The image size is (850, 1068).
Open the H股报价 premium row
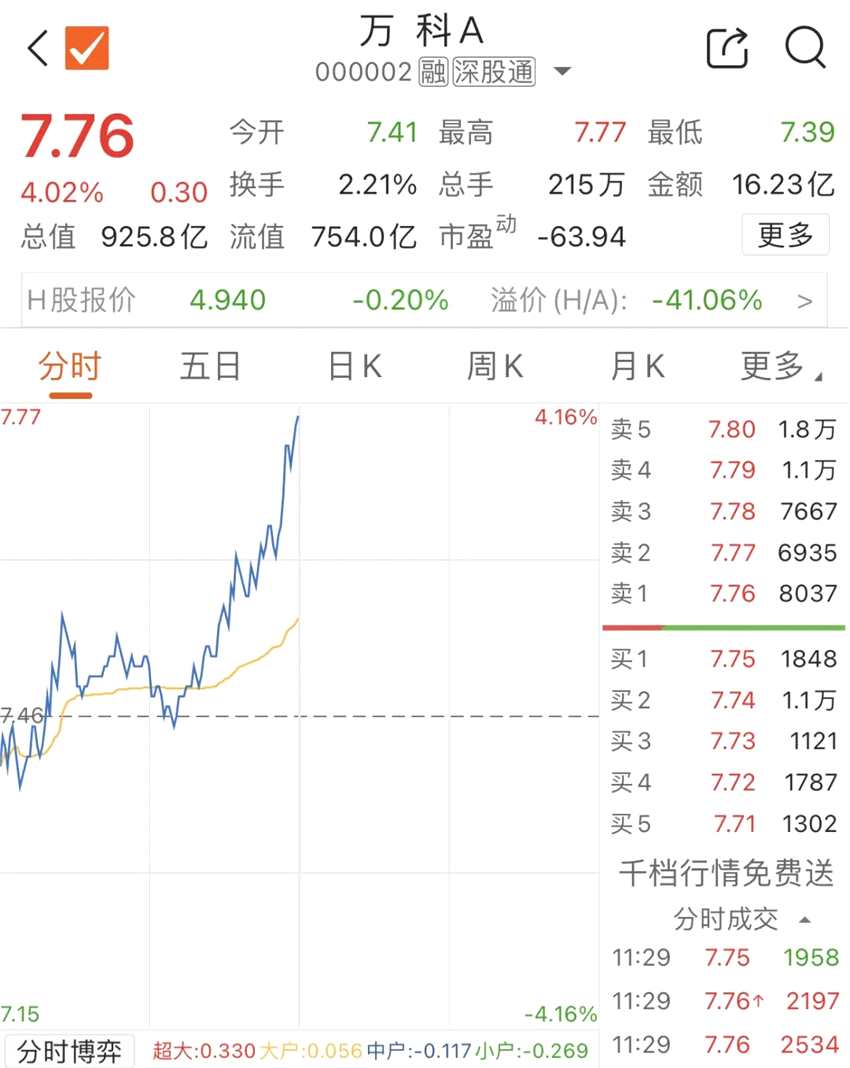coord(424,300)
